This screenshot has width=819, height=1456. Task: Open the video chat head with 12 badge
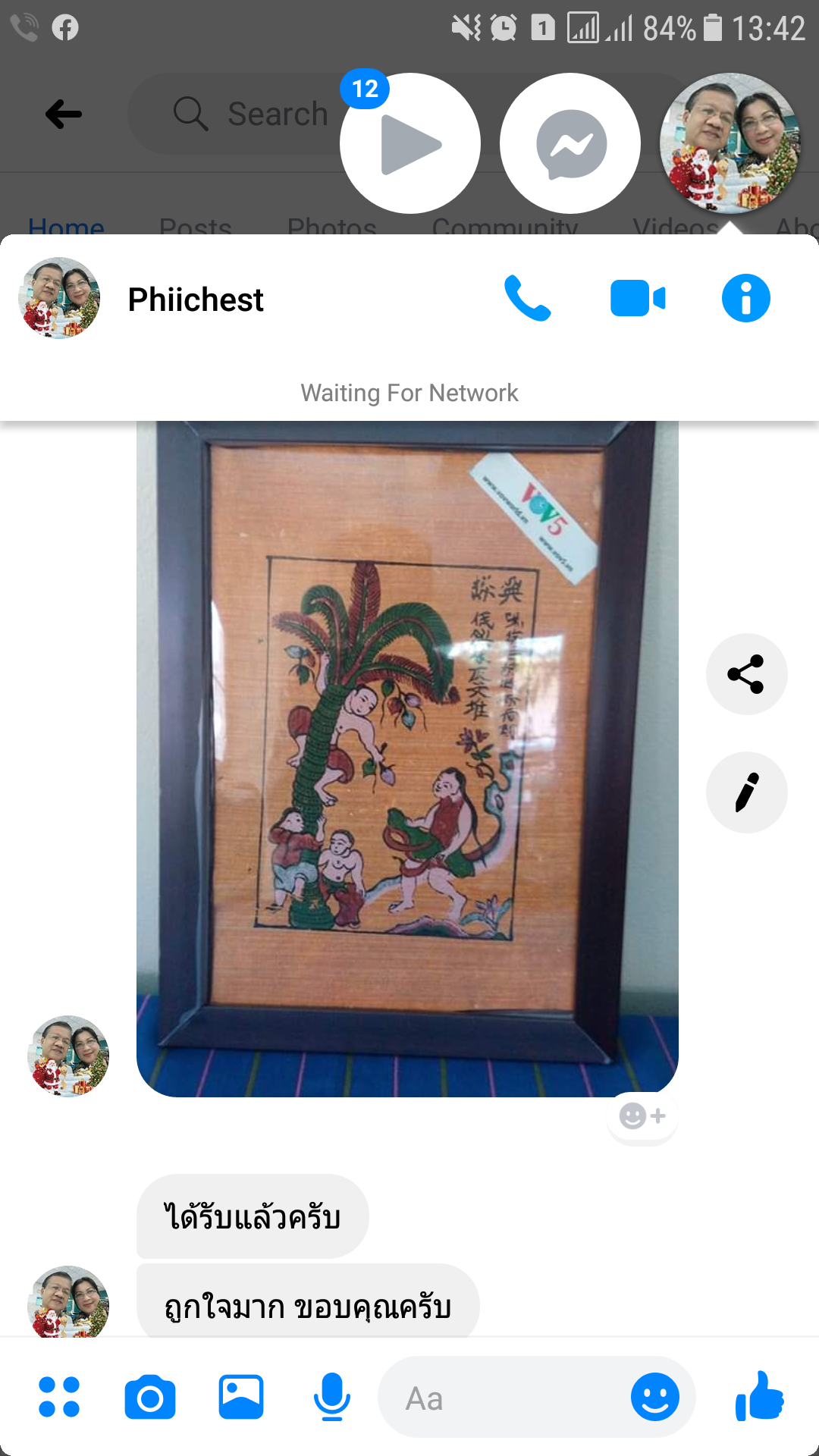coord(410,143)
